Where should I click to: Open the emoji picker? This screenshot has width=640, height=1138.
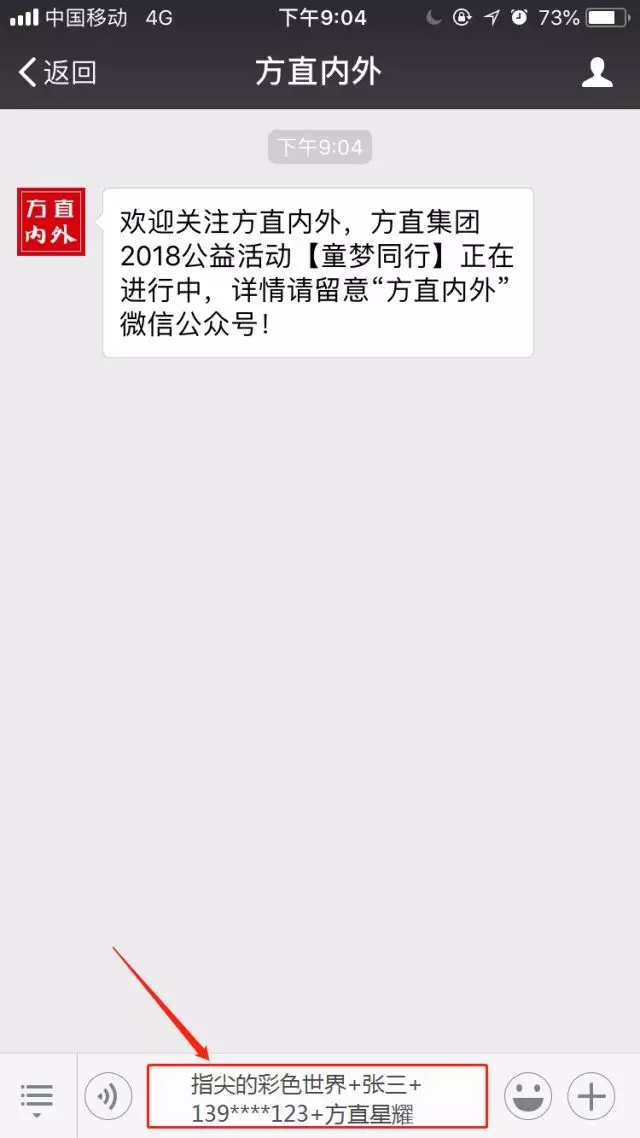point(527,1097)
